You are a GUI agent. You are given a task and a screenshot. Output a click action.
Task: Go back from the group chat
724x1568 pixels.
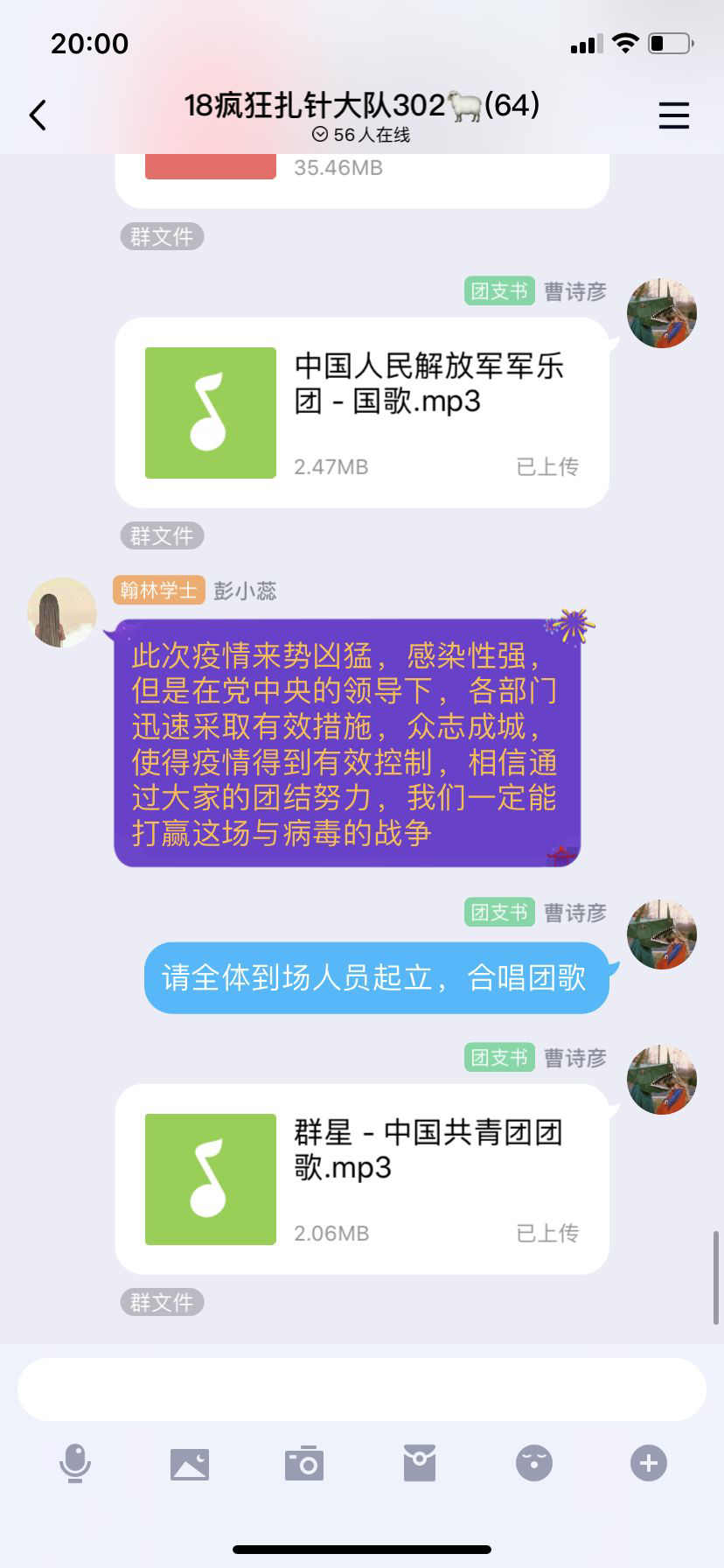pos(38,115)
